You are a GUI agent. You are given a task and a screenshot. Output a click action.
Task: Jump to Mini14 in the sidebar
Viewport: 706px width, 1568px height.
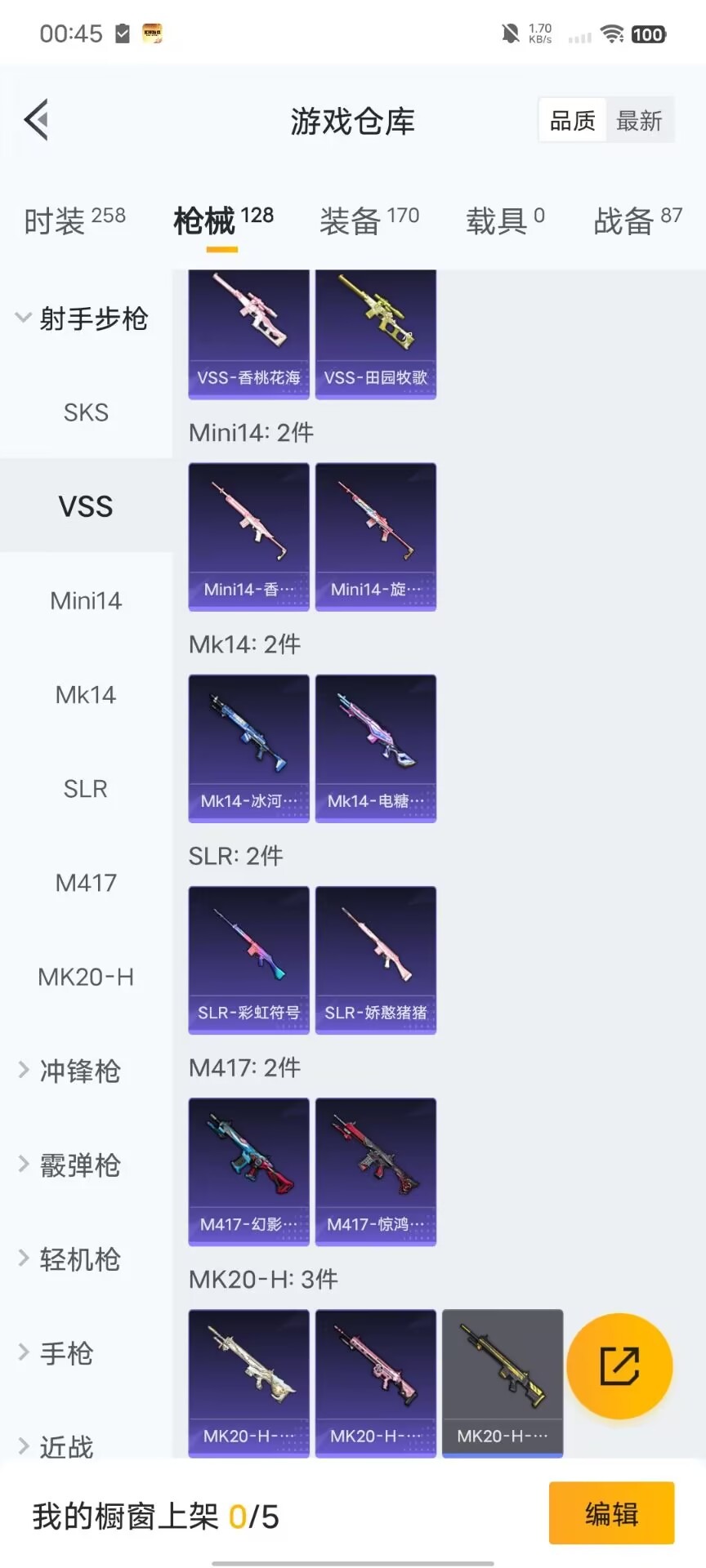pyautogui.click(x=86, y=601)
